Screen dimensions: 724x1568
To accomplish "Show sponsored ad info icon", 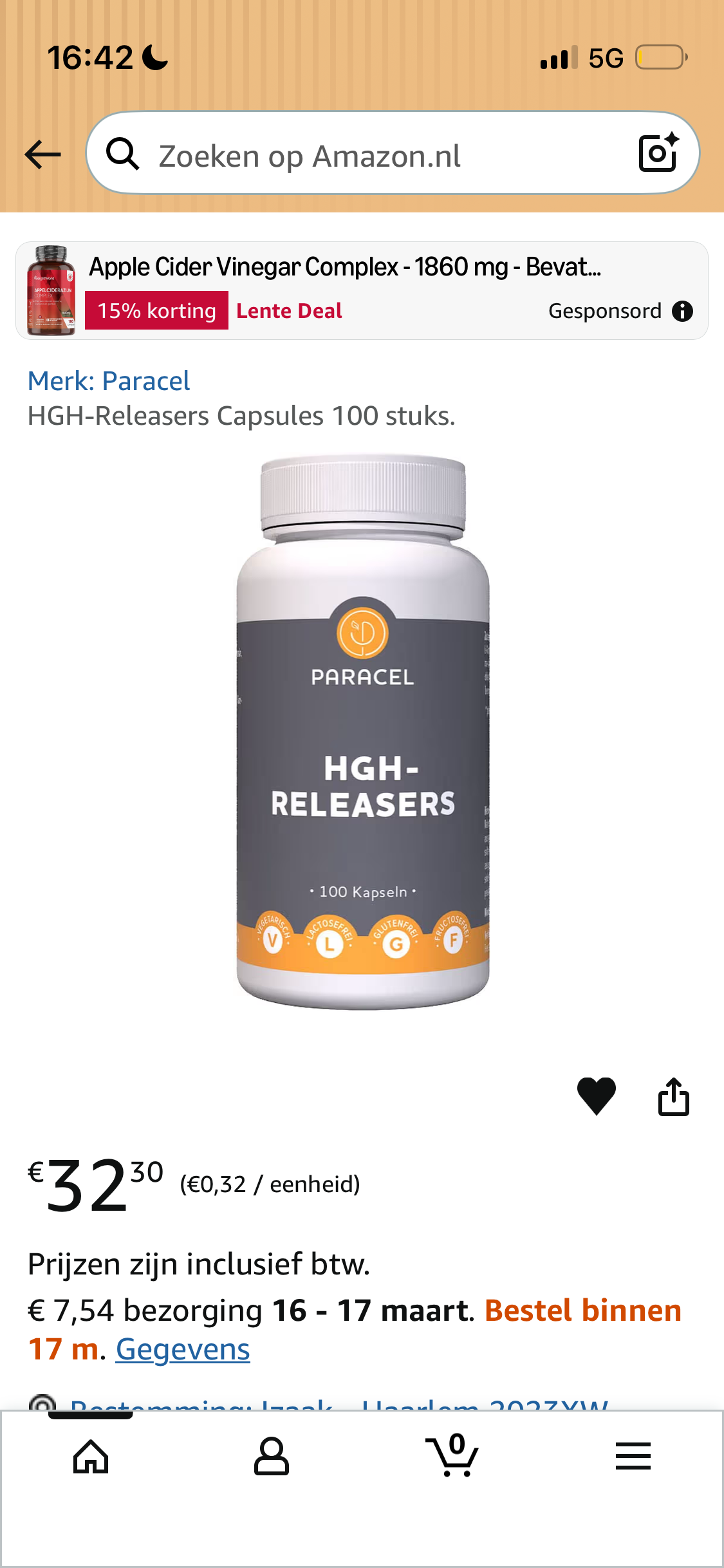I will coord(682,312).
